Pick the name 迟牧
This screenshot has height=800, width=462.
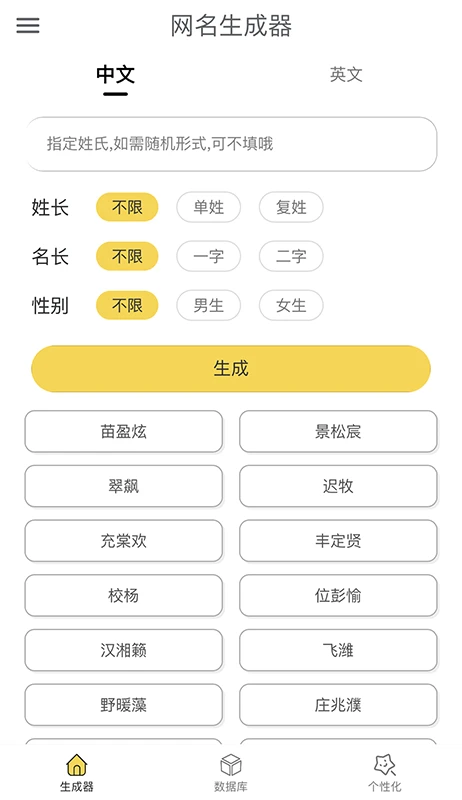click(338, 486)
